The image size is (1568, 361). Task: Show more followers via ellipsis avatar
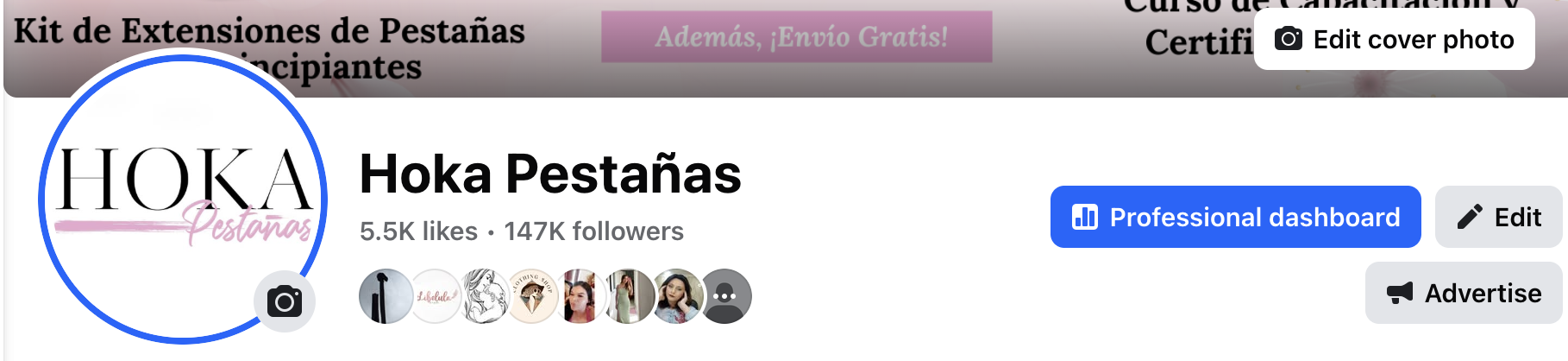click(x=725, y=296)
